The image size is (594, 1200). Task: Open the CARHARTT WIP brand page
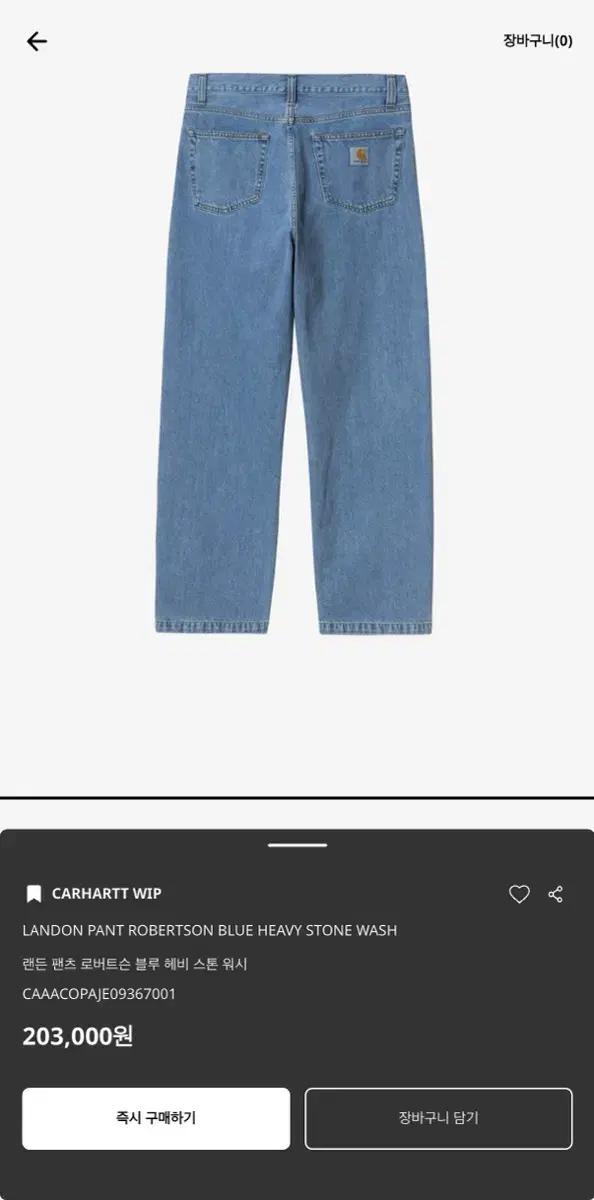click(x=106, y=893)
